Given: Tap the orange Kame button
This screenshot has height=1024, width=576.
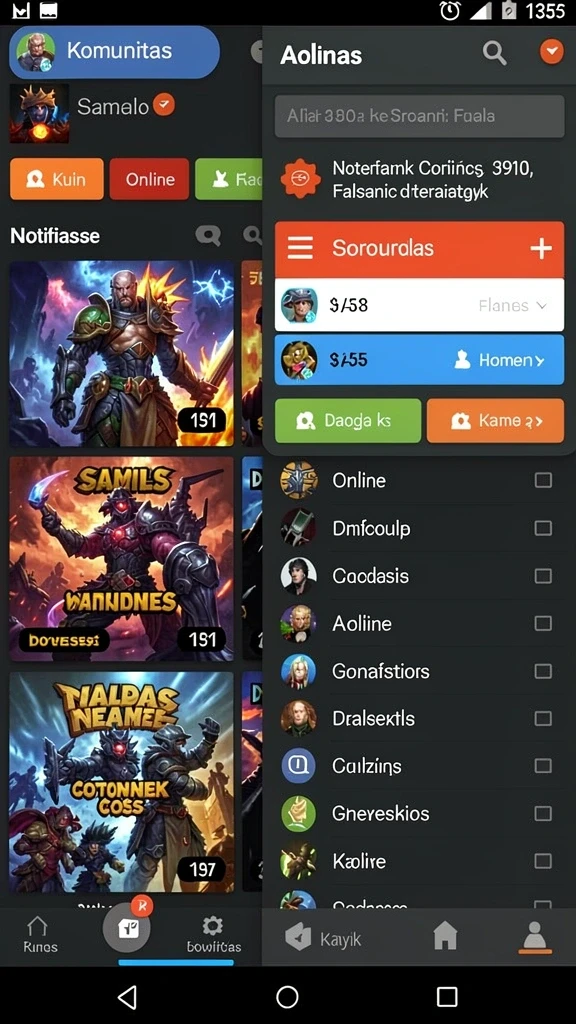Looking at the screenshot, I should [x=496, y=421].
